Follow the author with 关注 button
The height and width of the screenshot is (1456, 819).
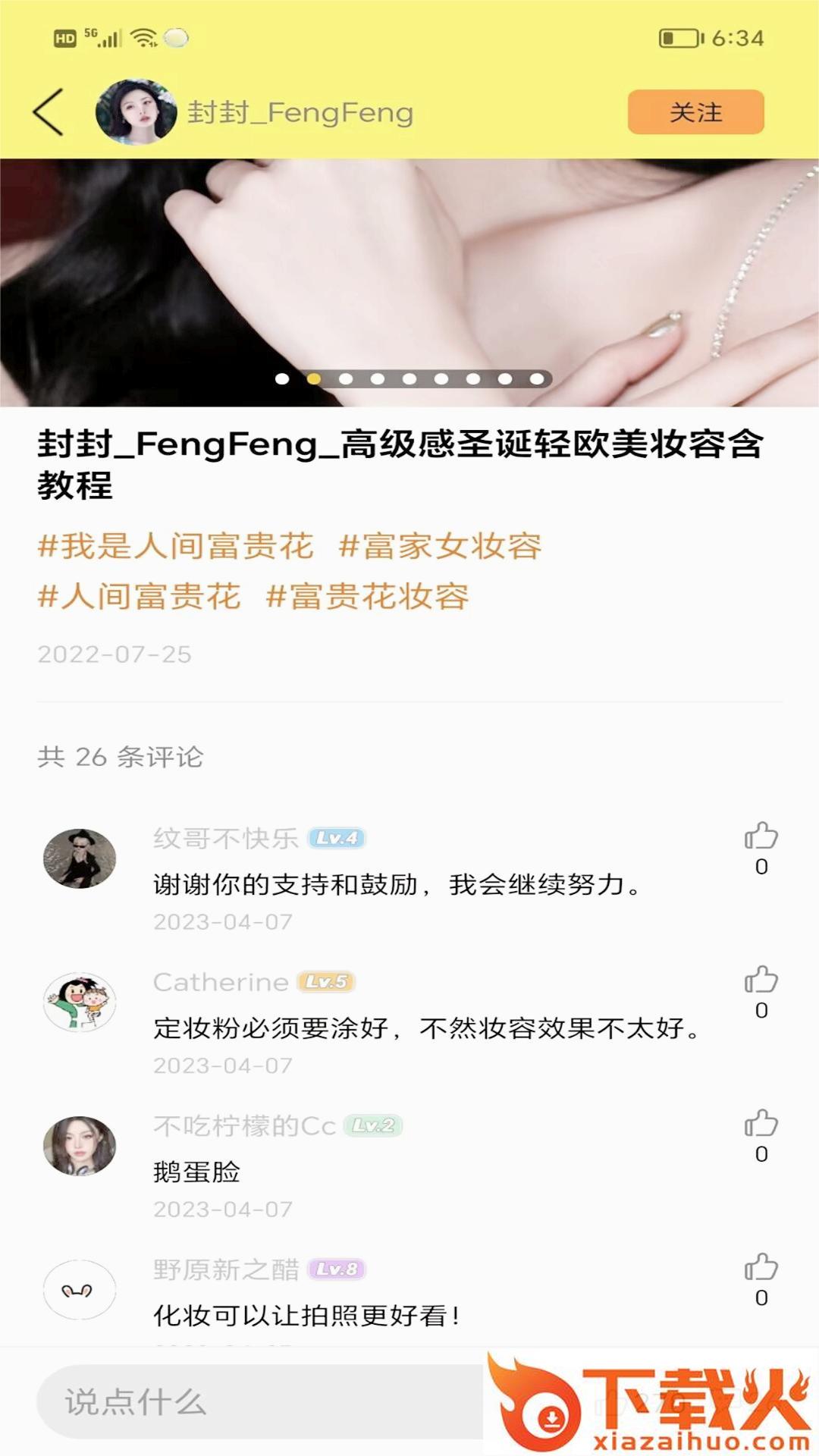click(695, 112)
